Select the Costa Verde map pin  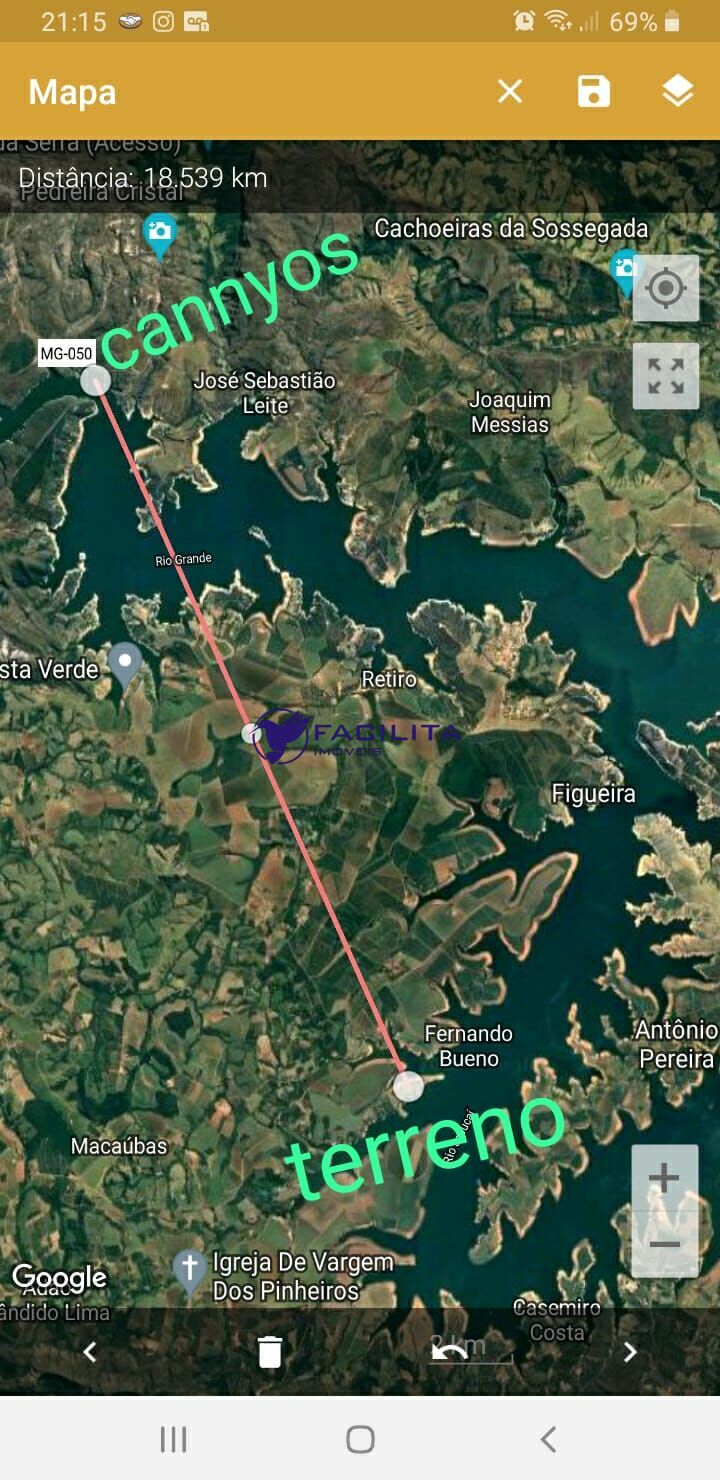pos(125,664)
